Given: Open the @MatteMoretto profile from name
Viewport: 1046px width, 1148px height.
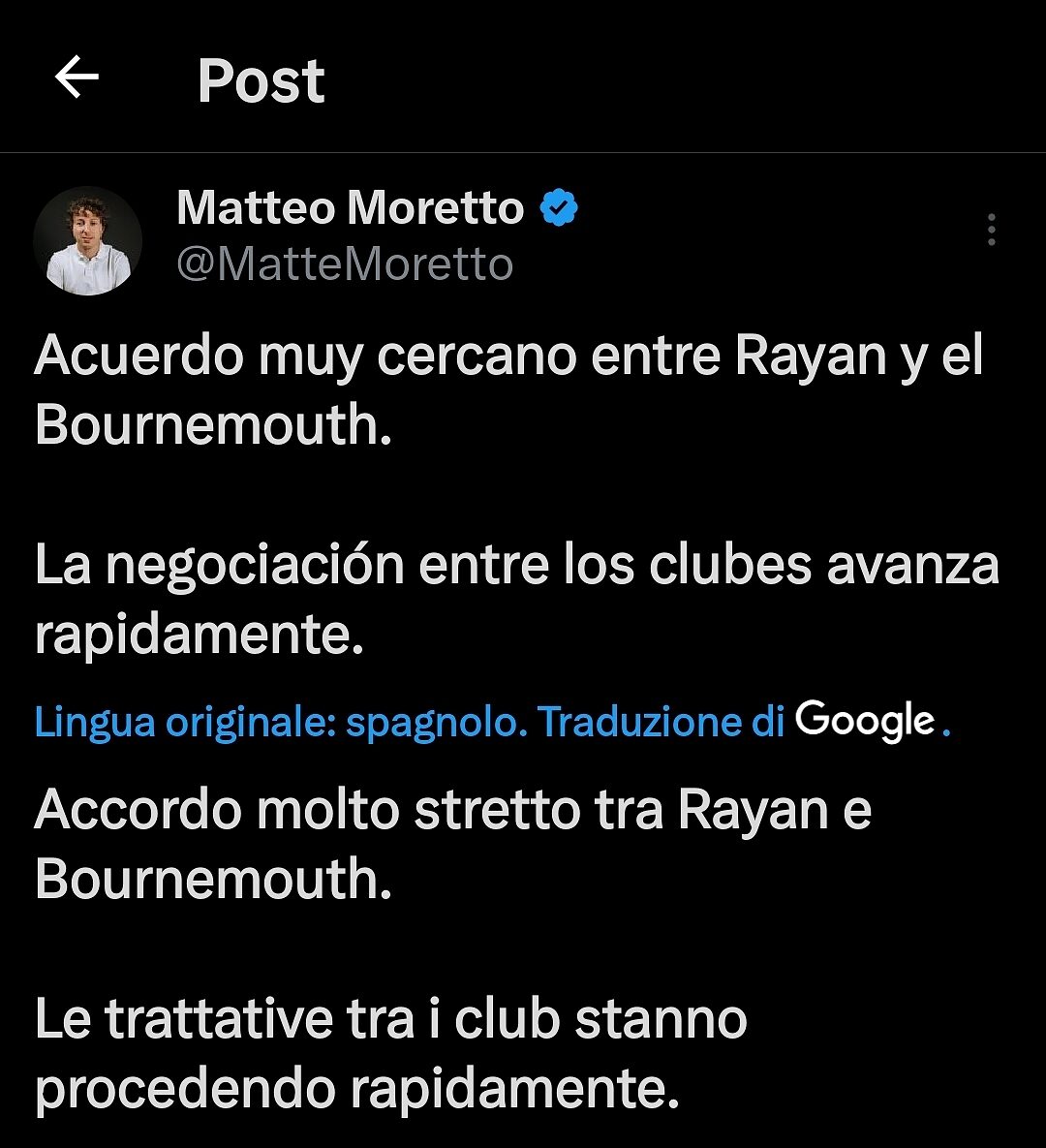Looking at the screenshot, I should 350,207.
